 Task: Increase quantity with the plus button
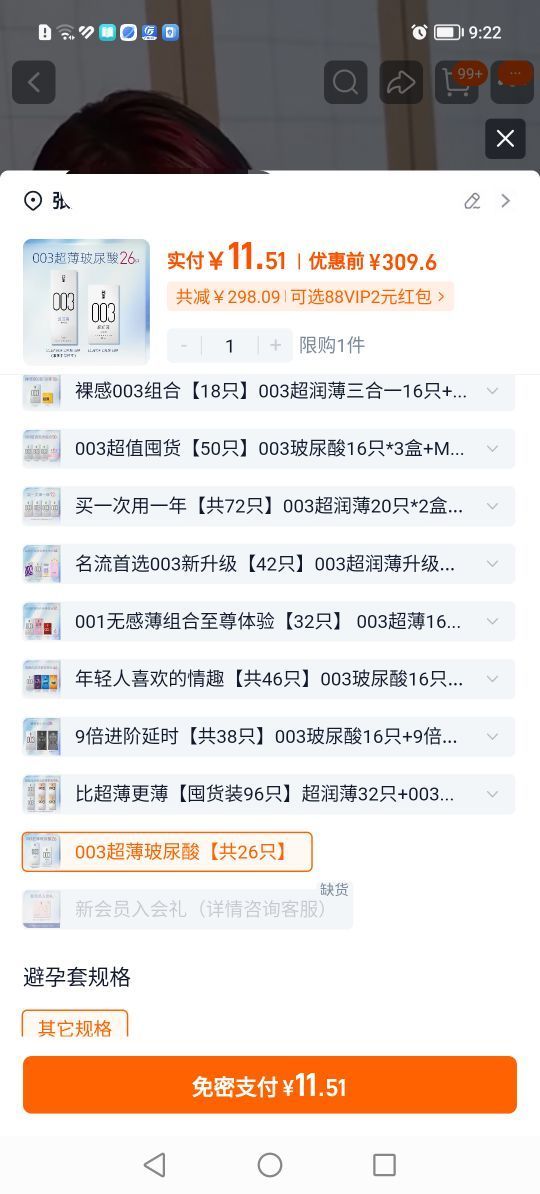coord(275,346)
